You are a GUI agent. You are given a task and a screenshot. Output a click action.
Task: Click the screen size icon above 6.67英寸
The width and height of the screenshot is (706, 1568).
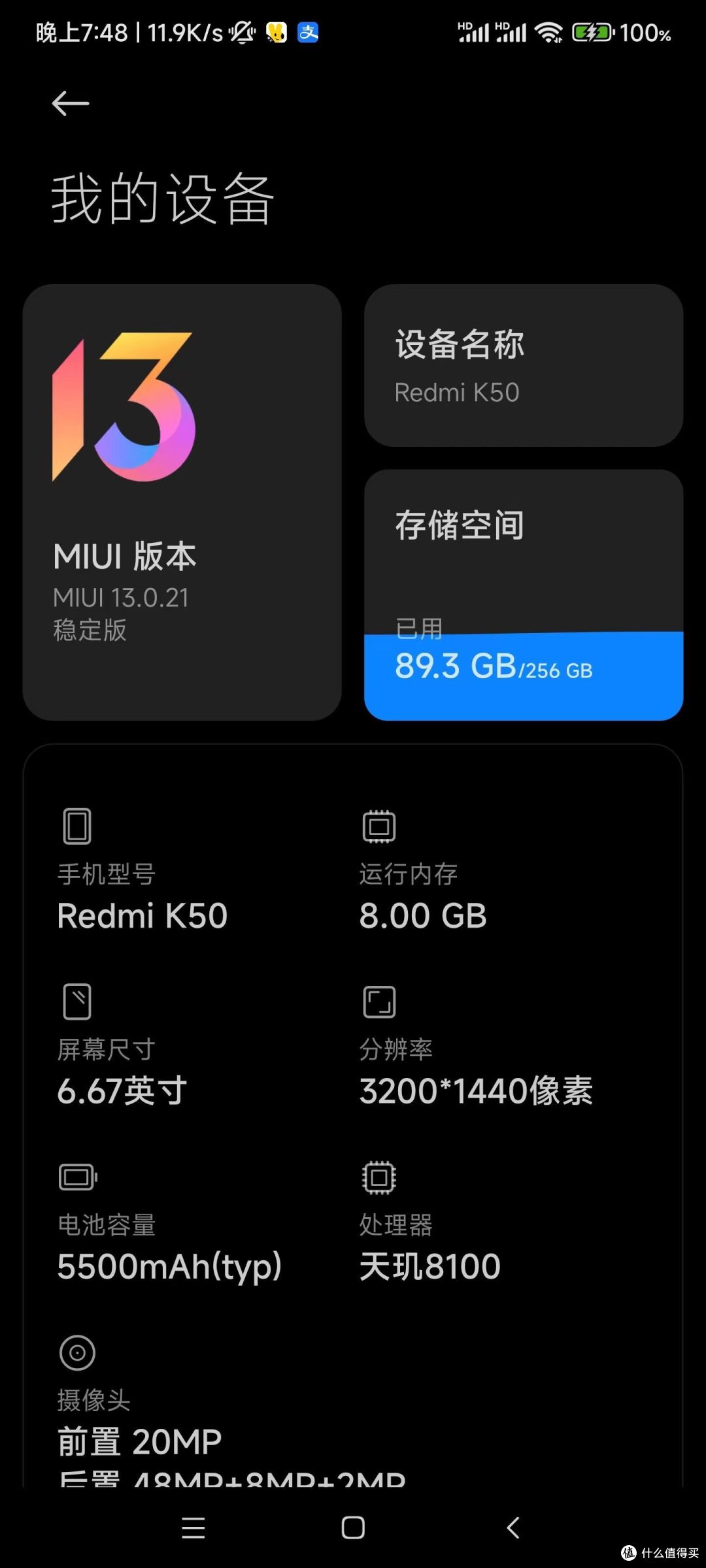(76, 1002)
